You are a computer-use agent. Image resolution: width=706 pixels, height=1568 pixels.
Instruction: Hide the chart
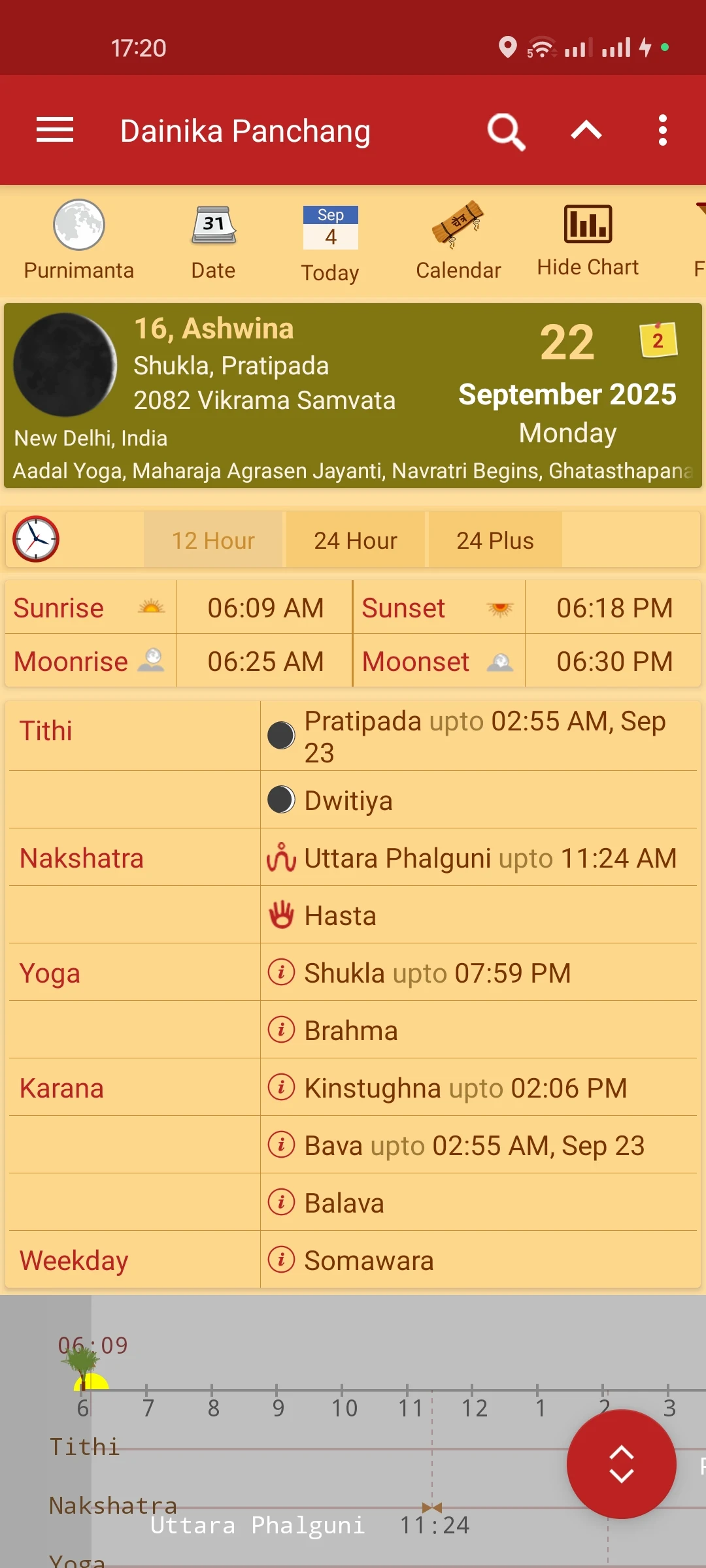coord(588,239)
